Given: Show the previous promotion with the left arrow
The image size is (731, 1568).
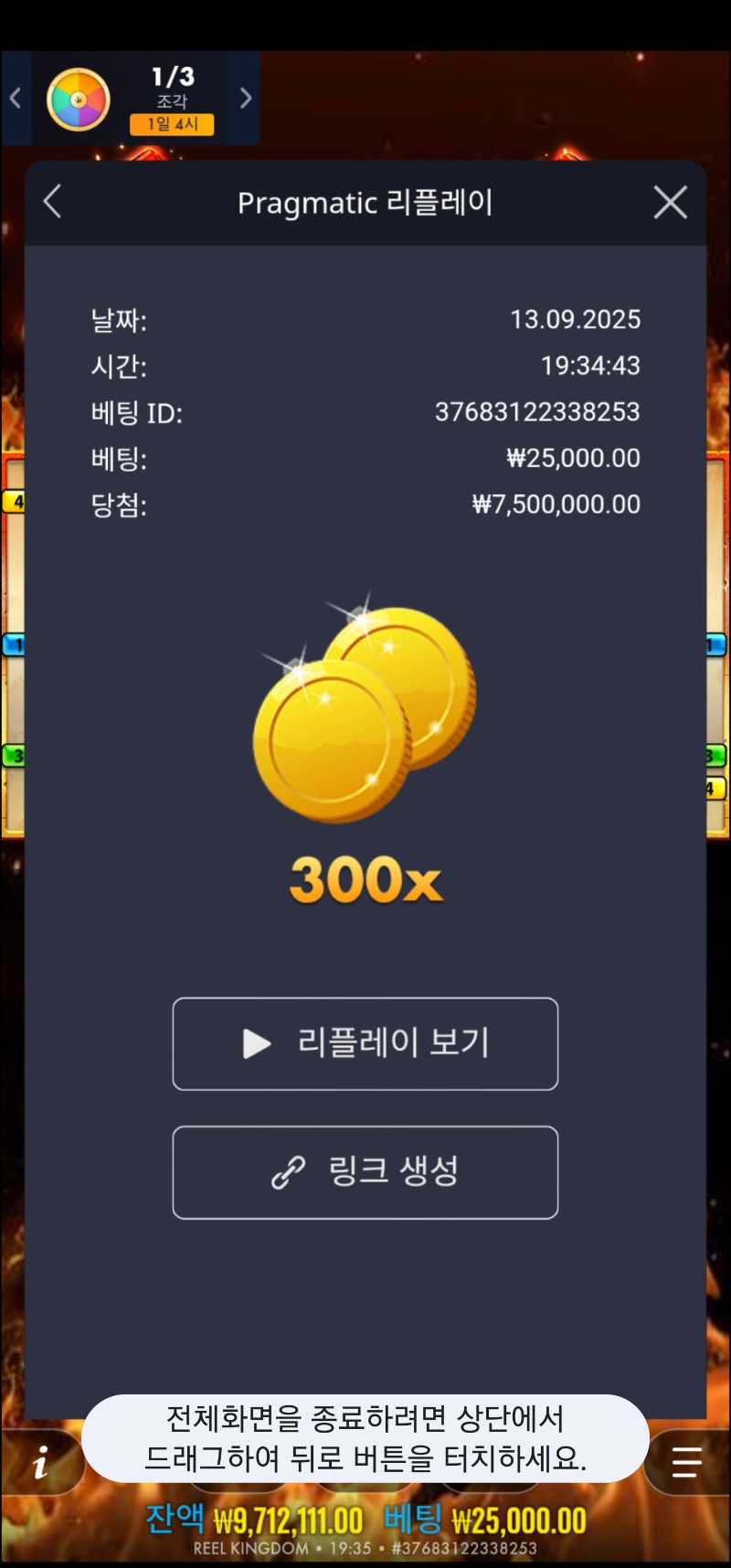Looking at the screenshot, I should pos(16,98).
